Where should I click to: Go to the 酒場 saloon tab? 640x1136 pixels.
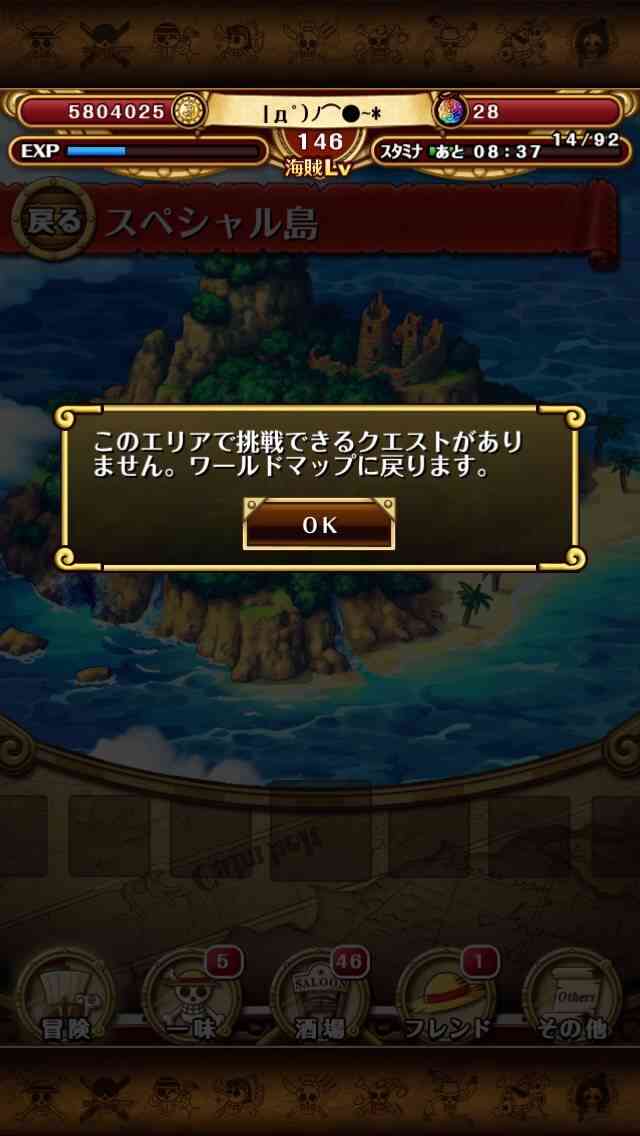tap(320, 994)
